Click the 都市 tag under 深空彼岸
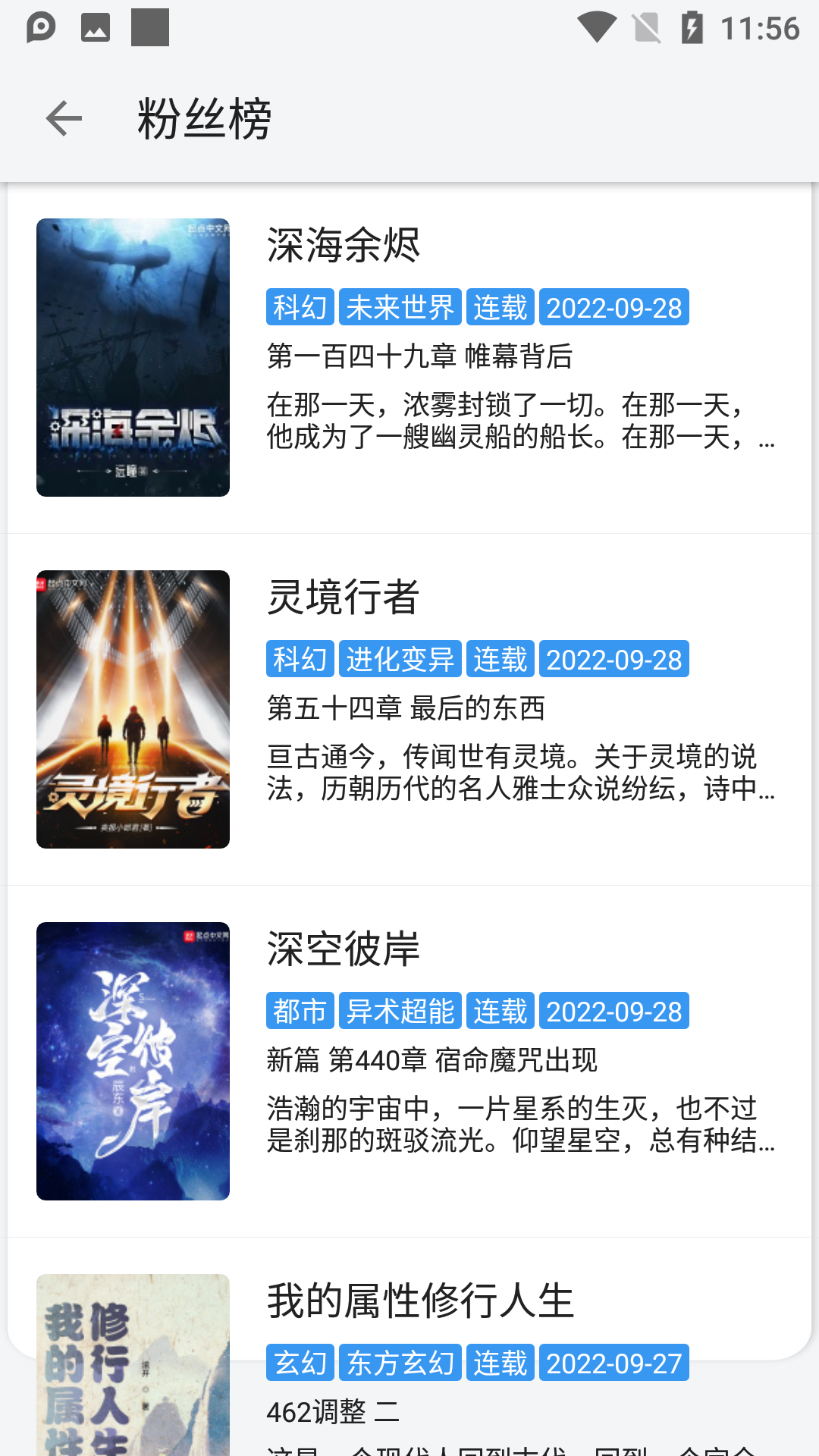819x1456 pixels. coord(300,1012)
